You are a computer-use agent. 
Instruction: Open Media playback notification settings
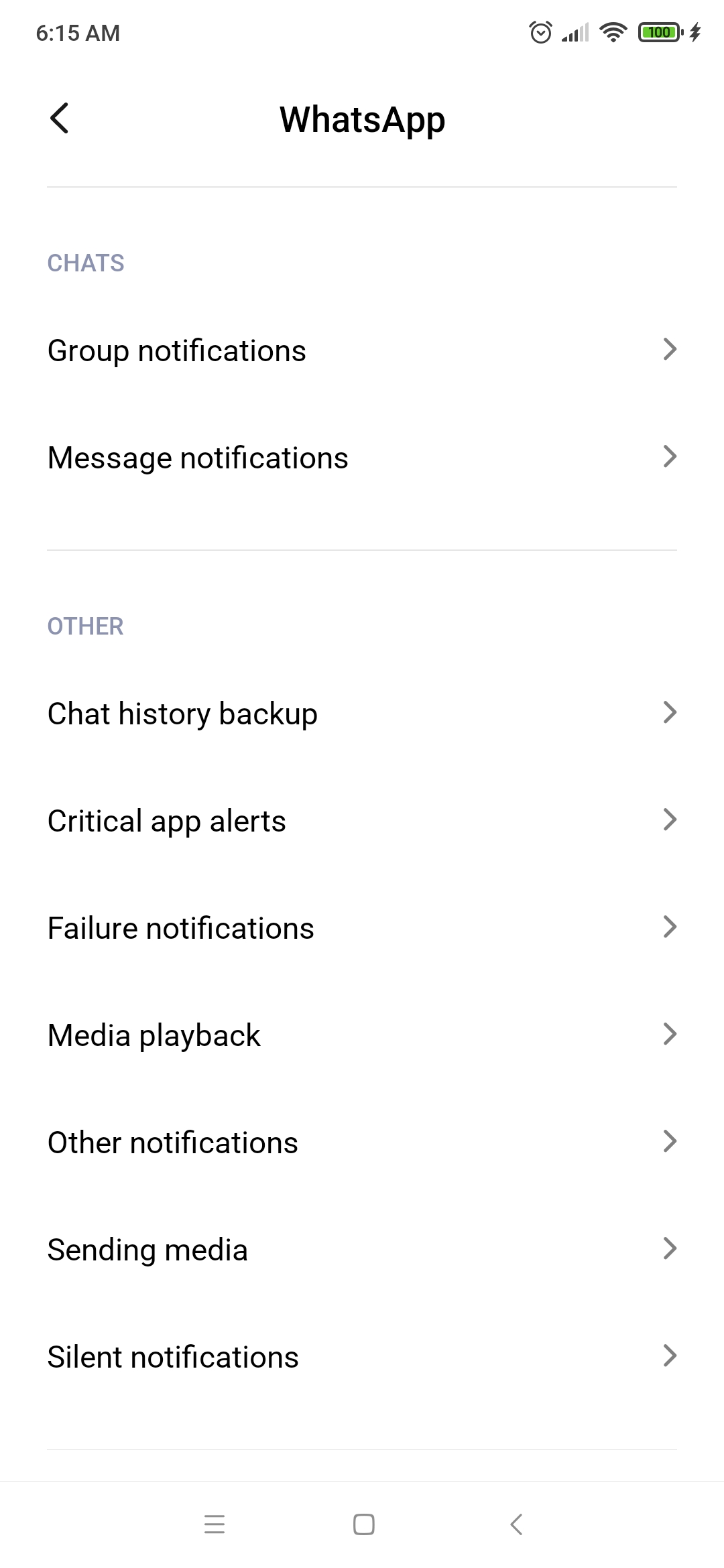(362, 1035)
